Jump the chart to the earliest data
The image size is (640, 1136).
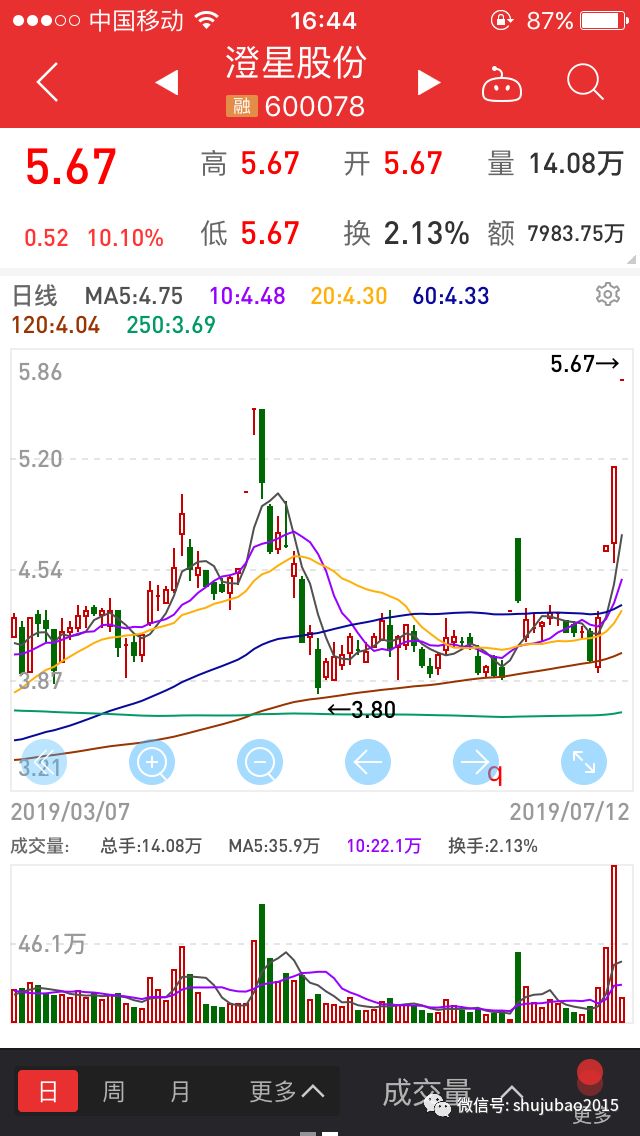tap(44, 763)
